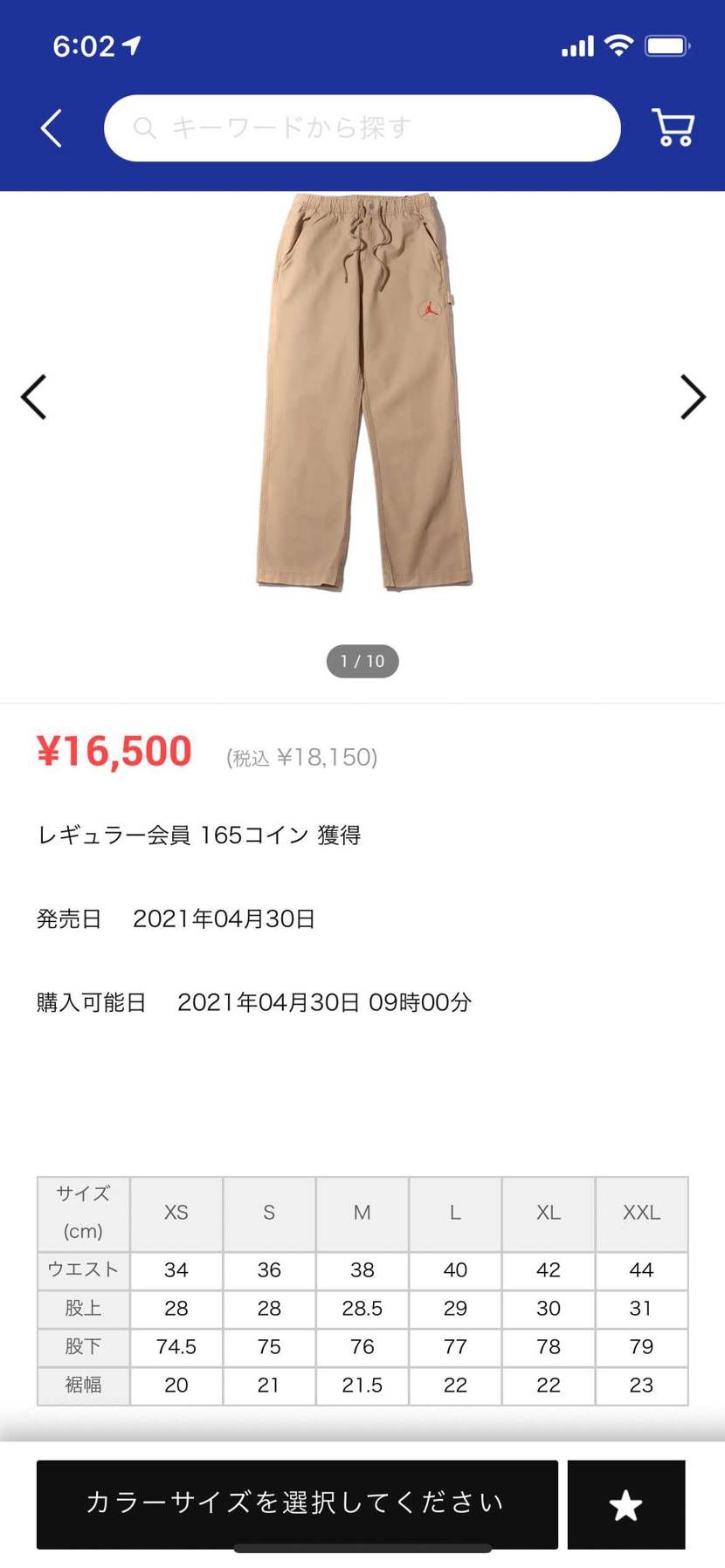Show the next product photo

(694, 397)
